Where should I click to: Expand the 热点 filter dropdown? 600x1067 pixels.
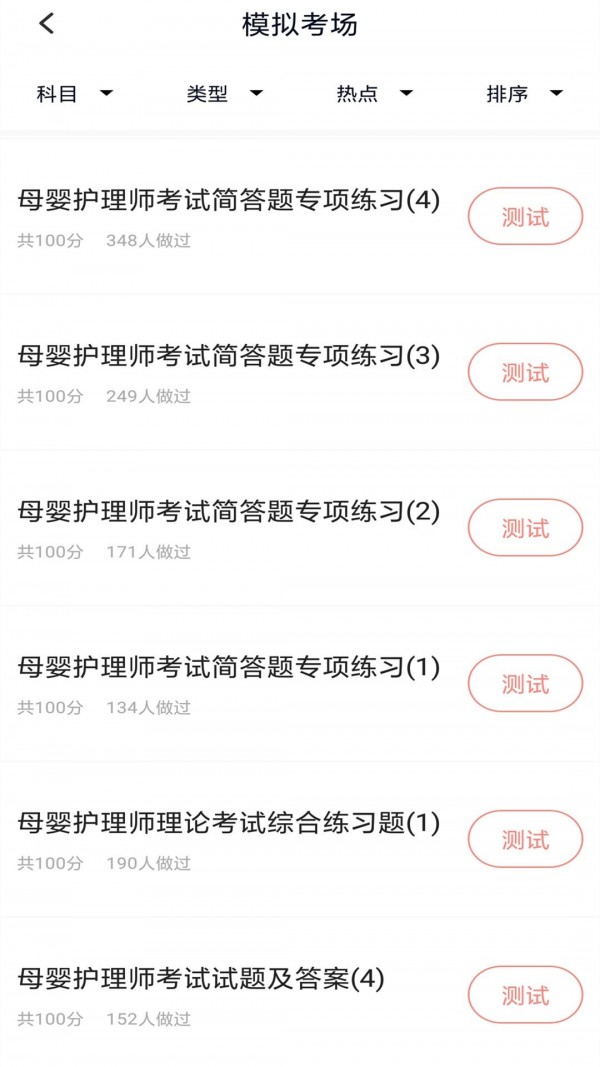375,94
